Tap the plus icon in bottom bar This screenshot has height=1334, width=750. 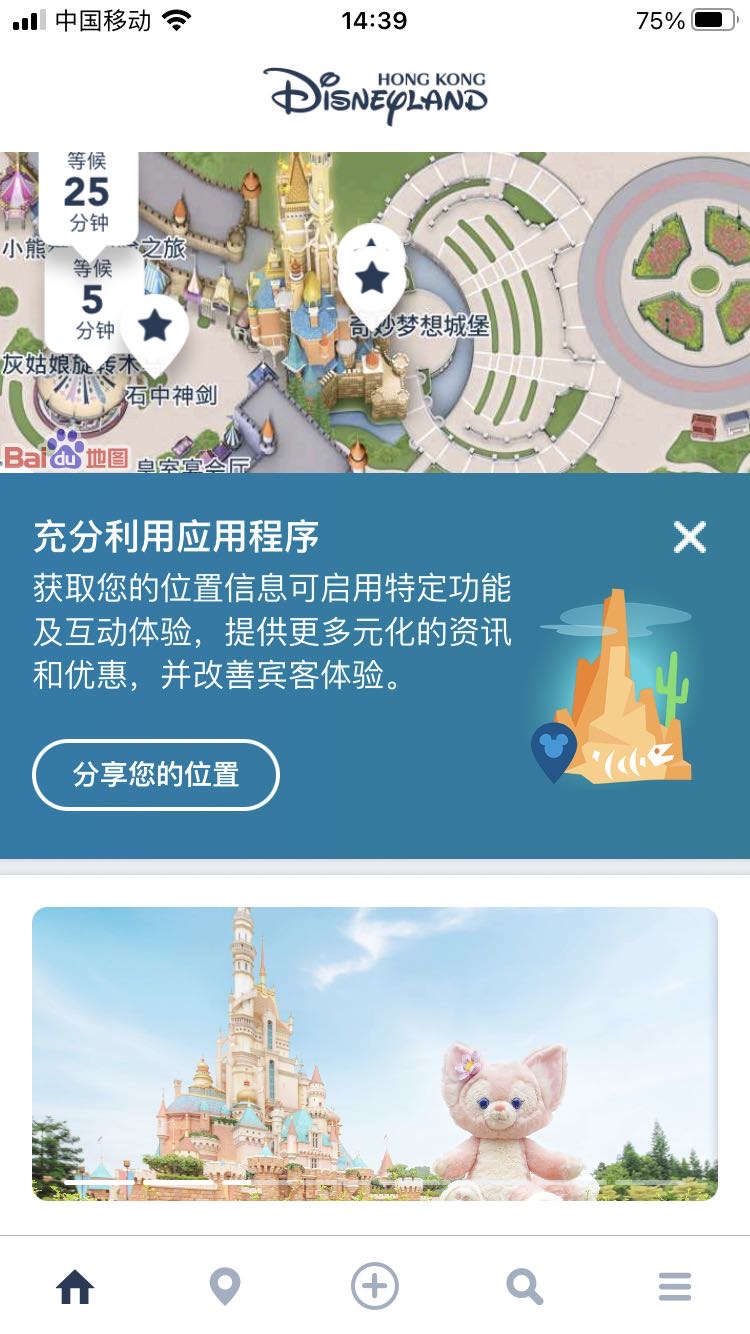pyautogui.click(x=375, y=1287)
